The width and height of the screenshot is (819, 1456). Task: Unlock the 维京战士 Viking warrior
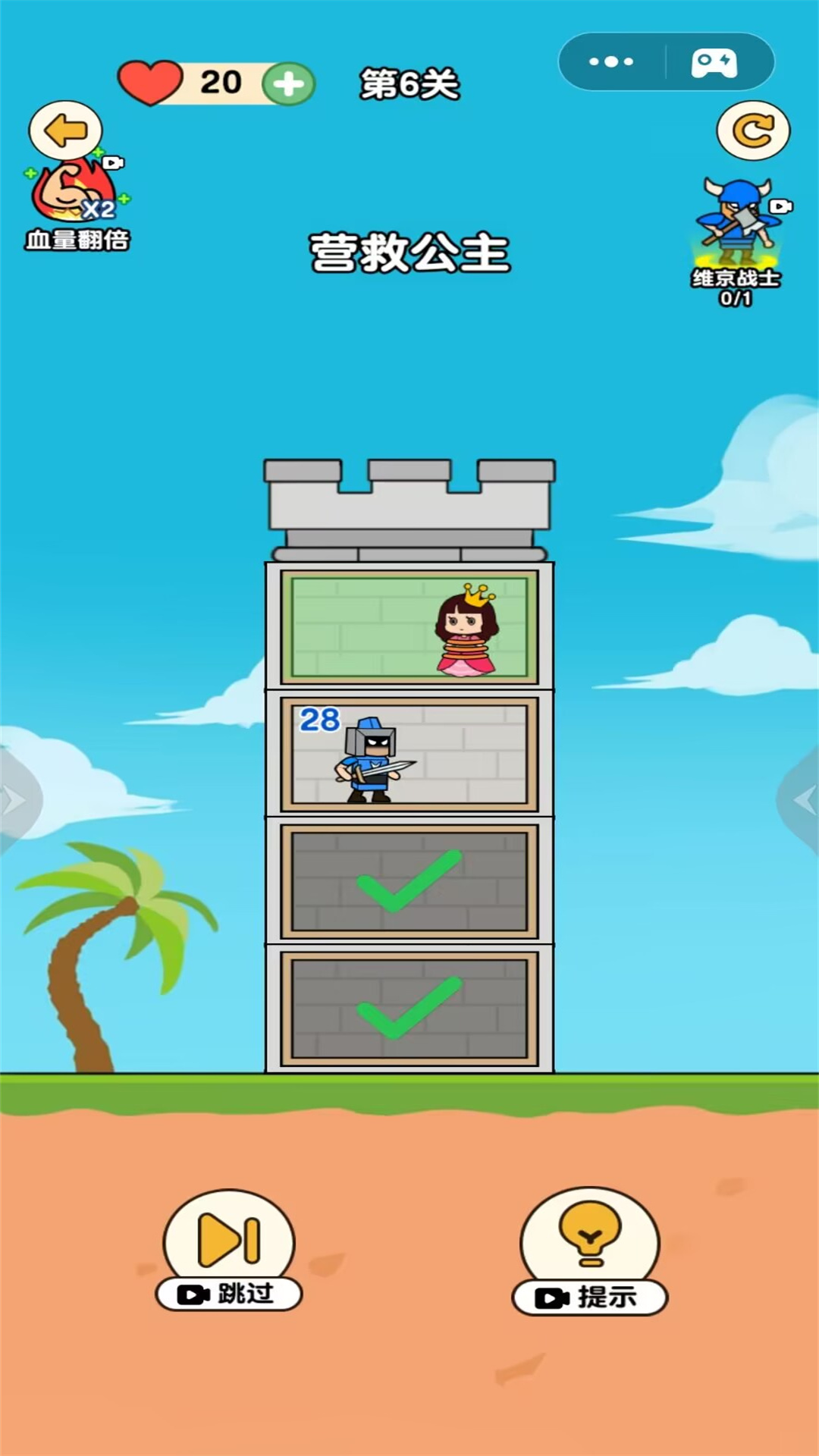(x=737, y=235)
